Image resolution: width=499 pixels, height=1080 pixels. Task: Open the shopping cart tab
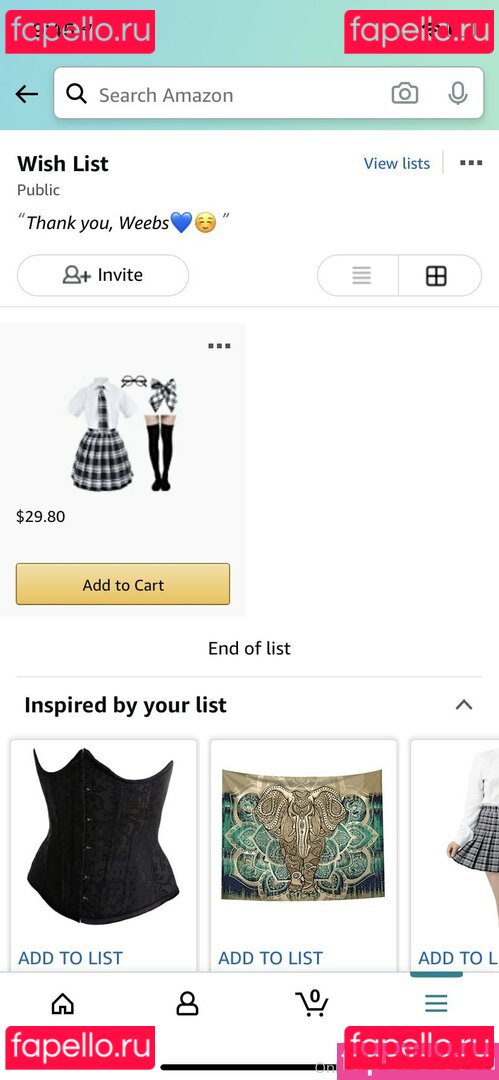click(x=312, y=1003)
